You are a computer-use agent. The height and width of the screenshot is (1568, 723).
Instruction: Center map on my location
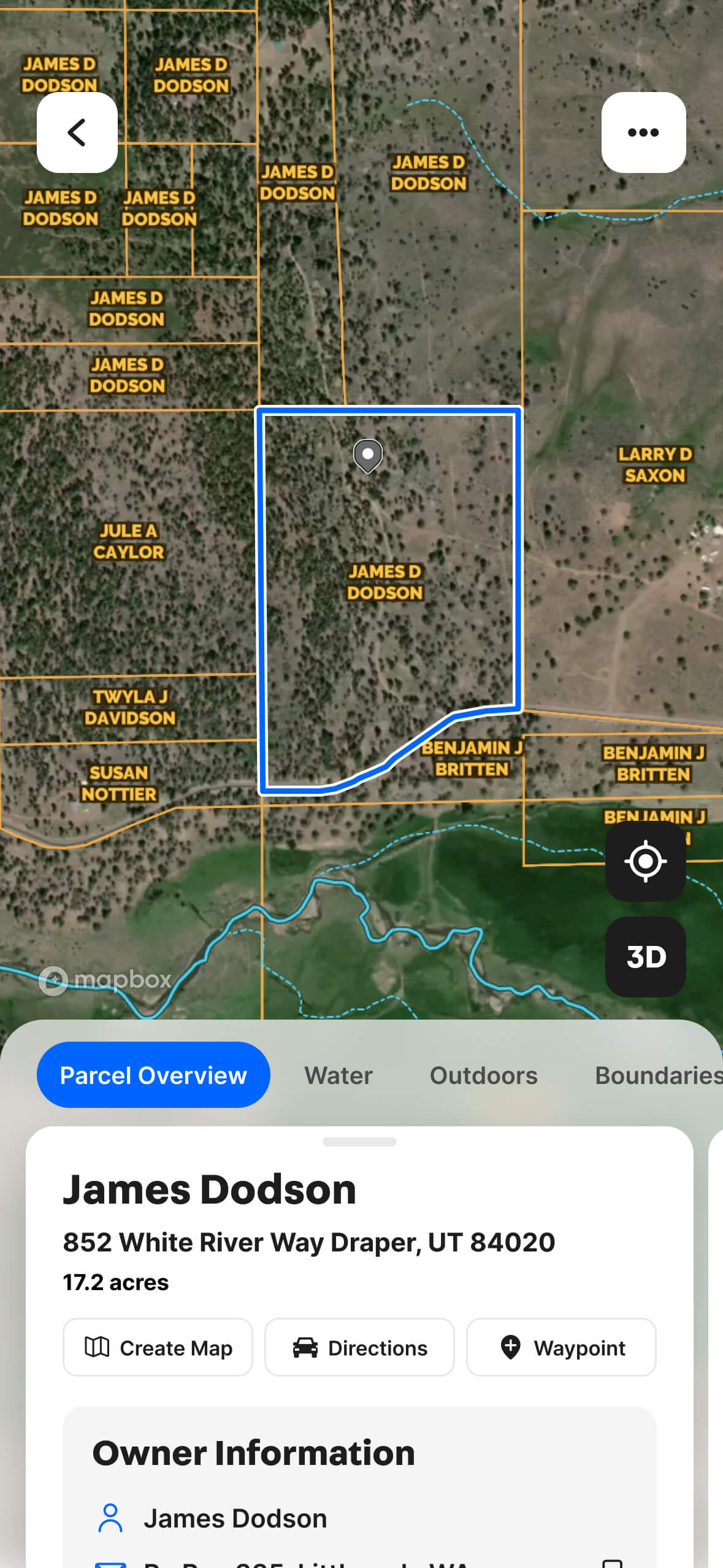click(x=645, y=861)
